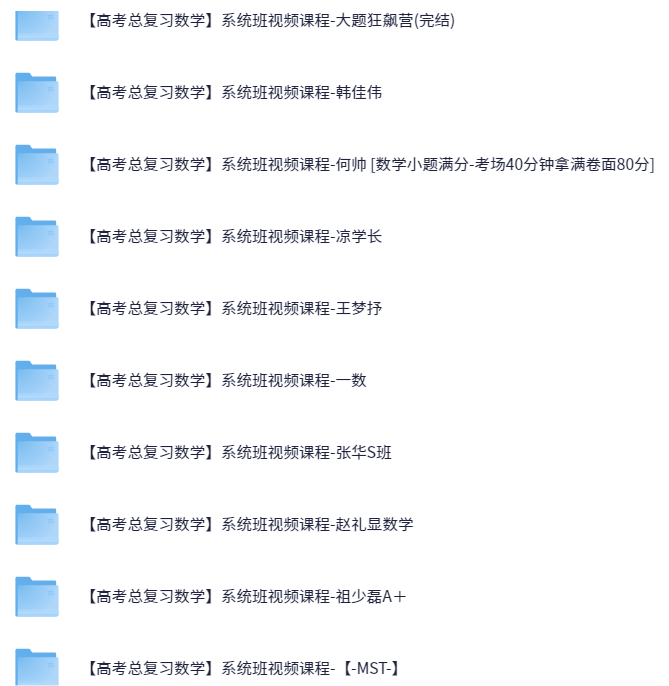Open the 赵礼显数学 folder

point(249,525)
